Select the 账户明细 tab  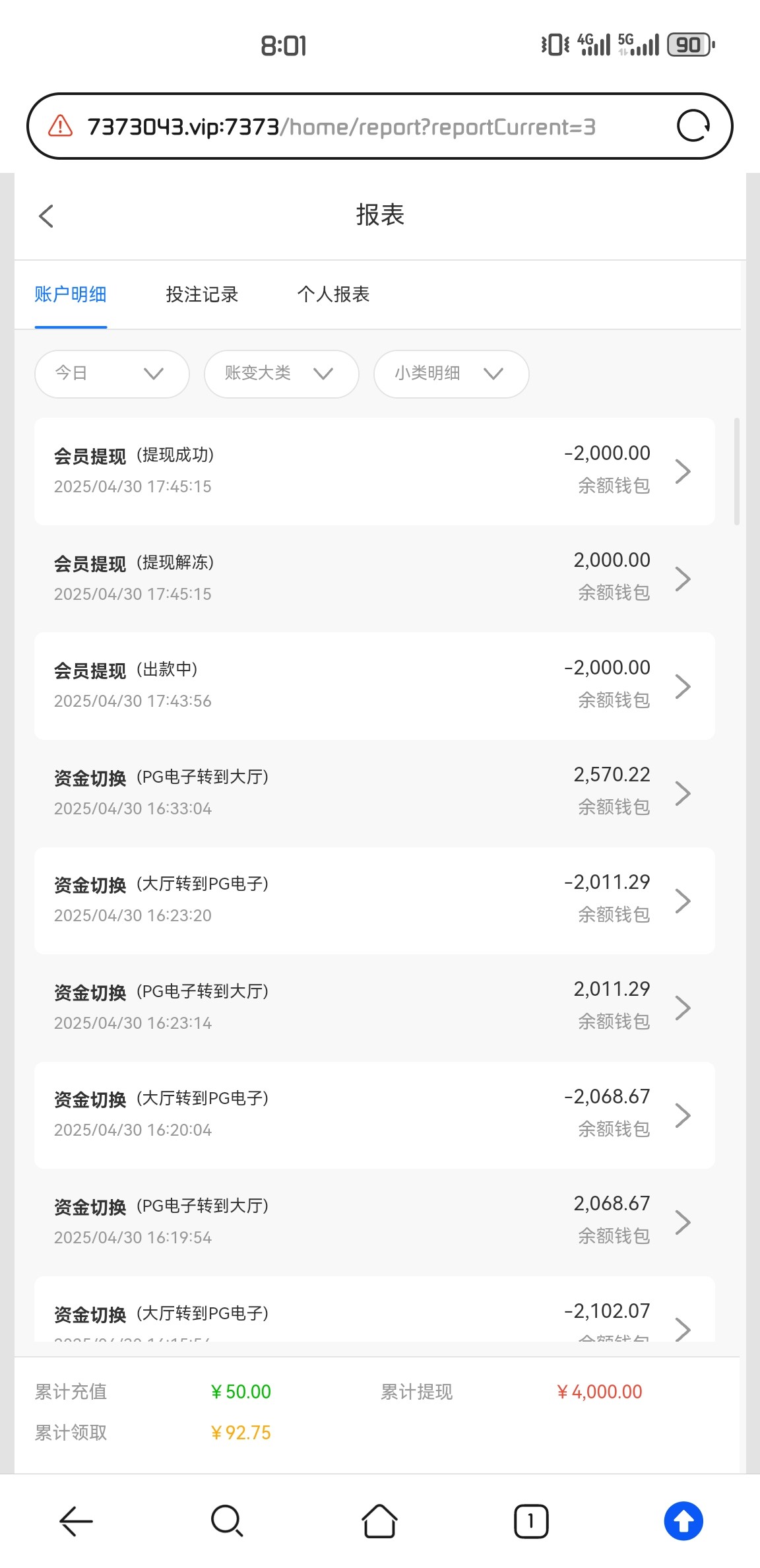coord(71,294)
